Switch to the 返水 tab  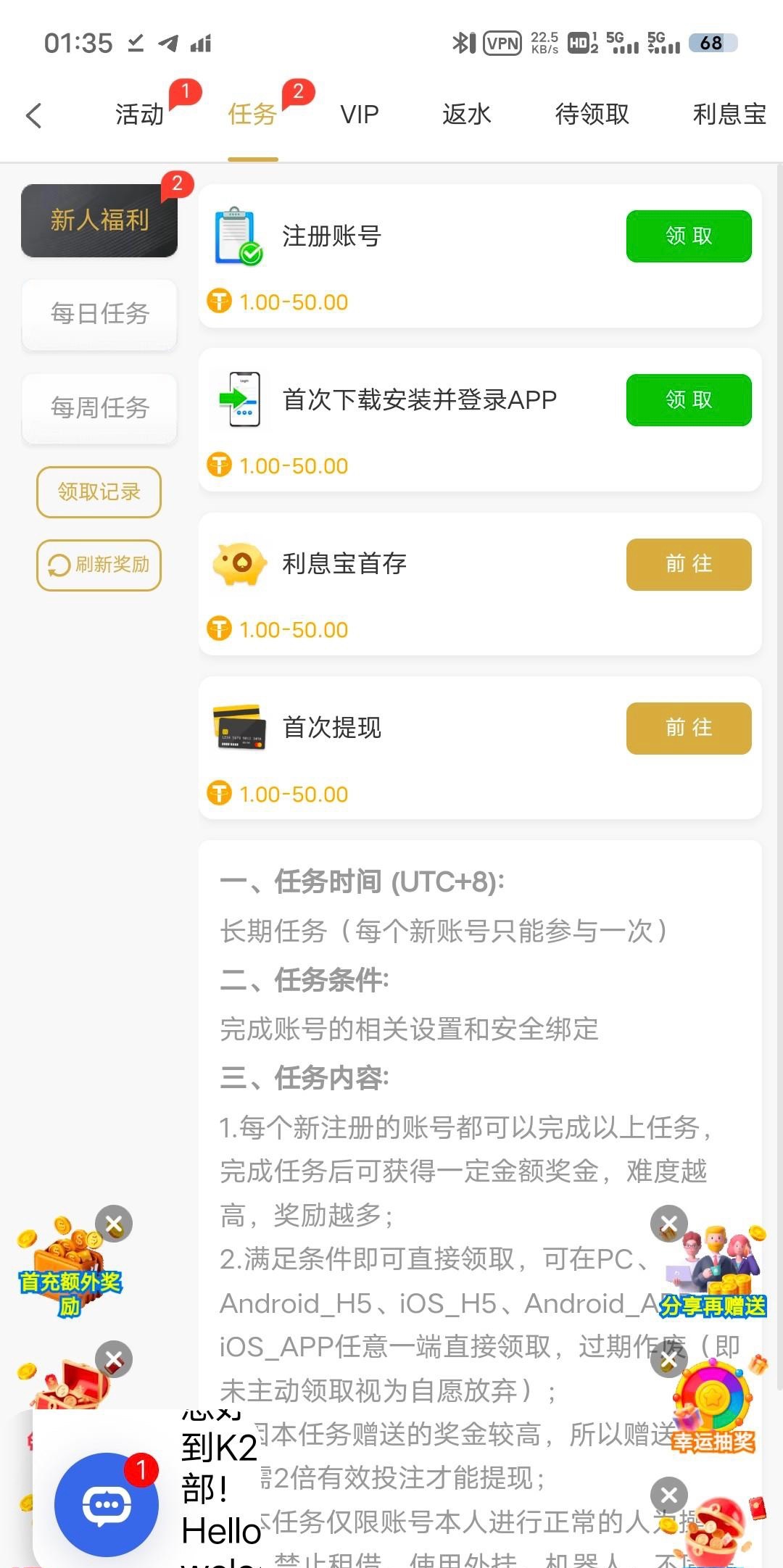(x=467, y=115)
